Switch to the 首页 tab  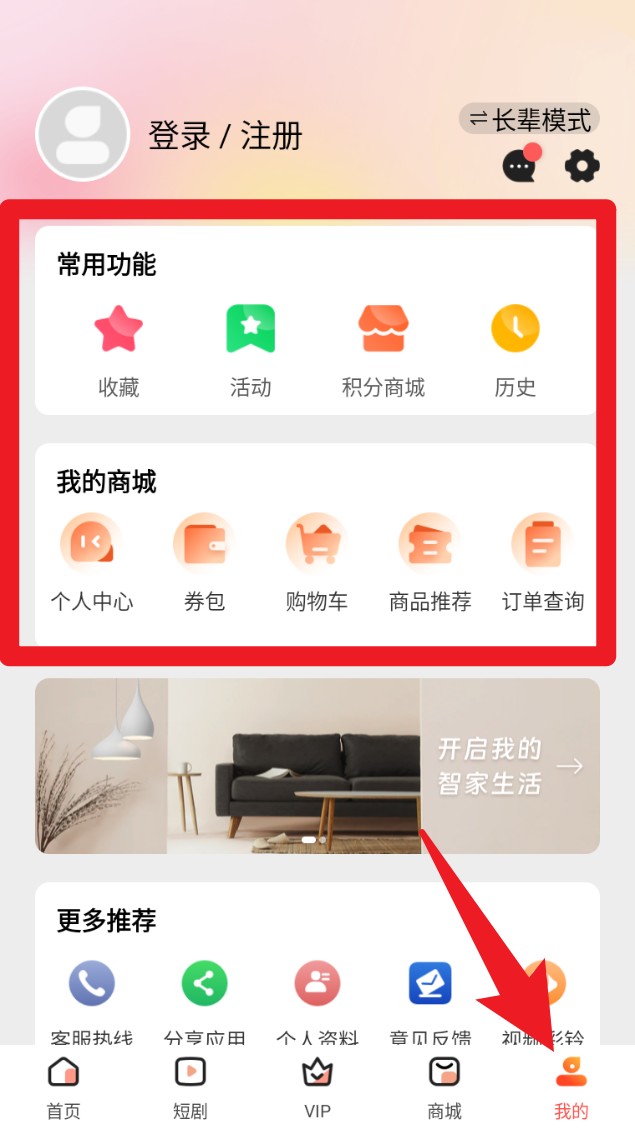click(63, 1086)
